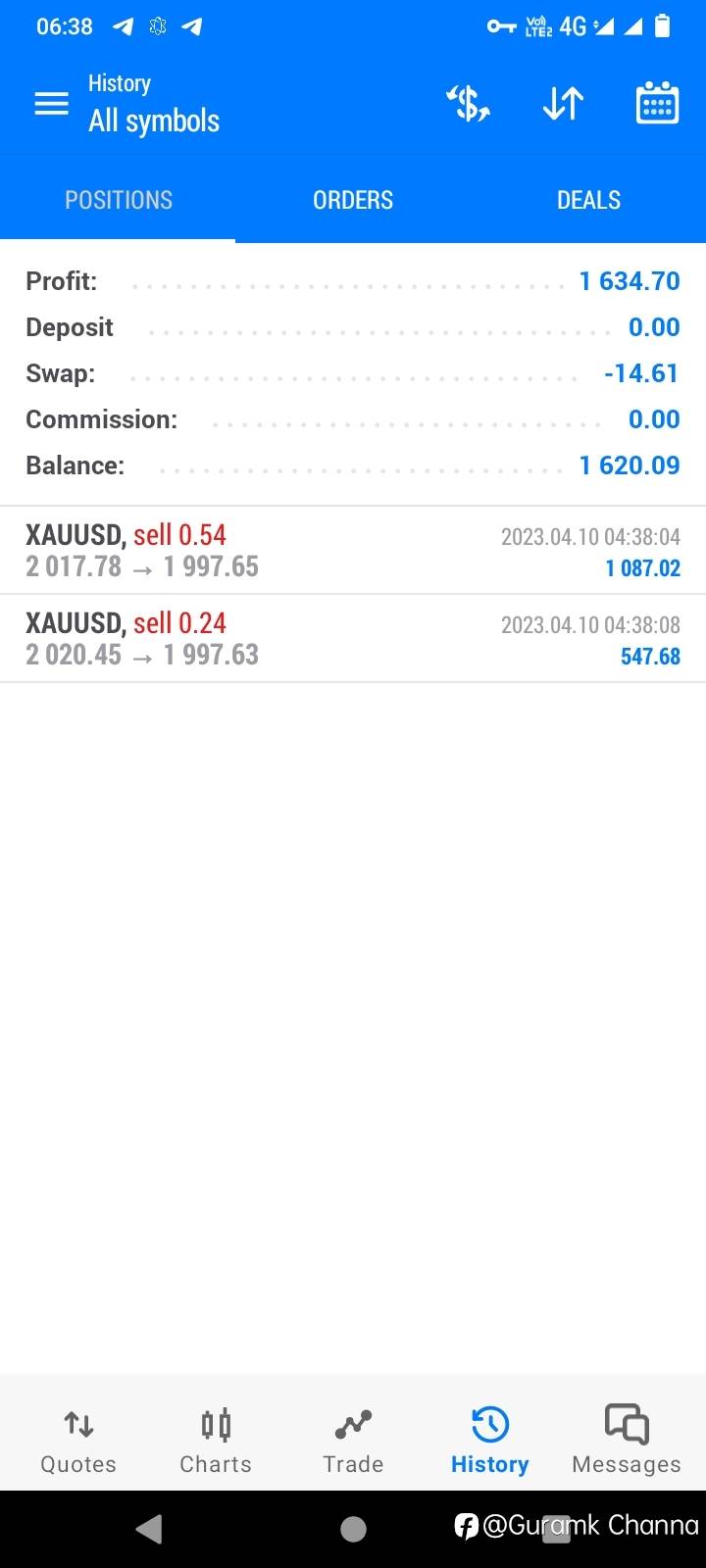Open the calendar date range picker
Image resolution: width=706 pixels, height=1568 pixels.
point(657,104)
